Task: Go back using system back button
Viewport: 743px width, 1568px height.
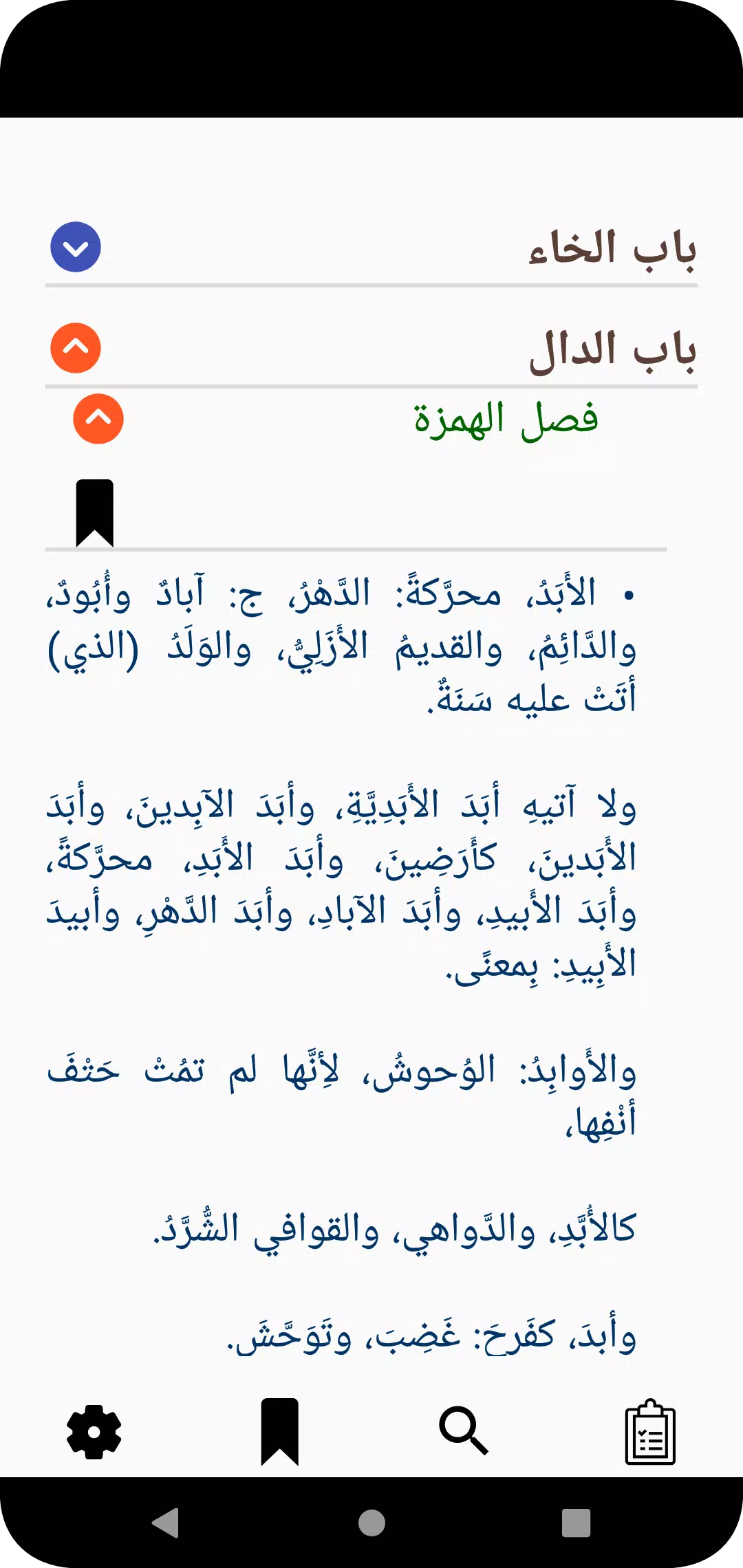Action: 166,1523
